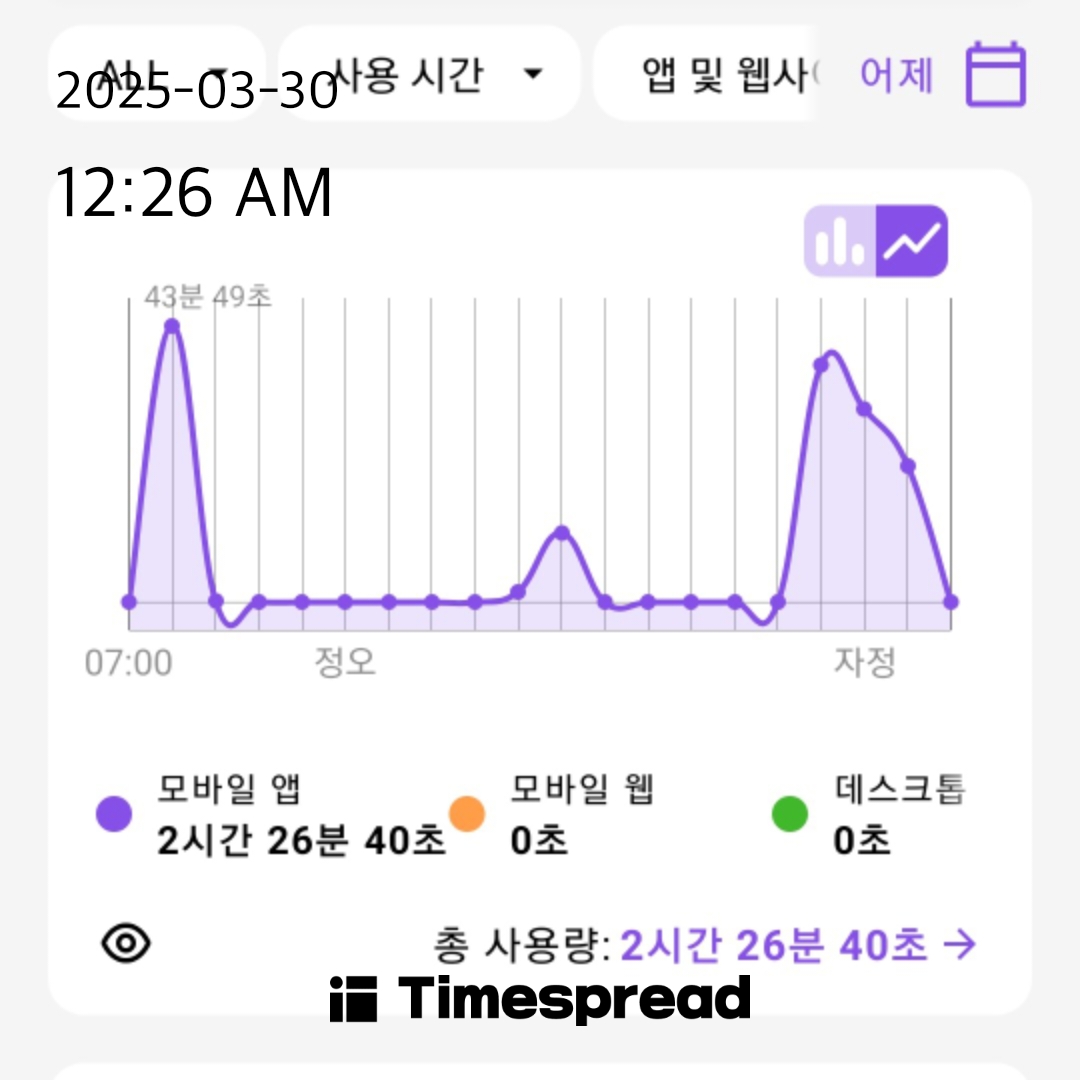Open the 사용 시간 dropdown

click(429, 74)
